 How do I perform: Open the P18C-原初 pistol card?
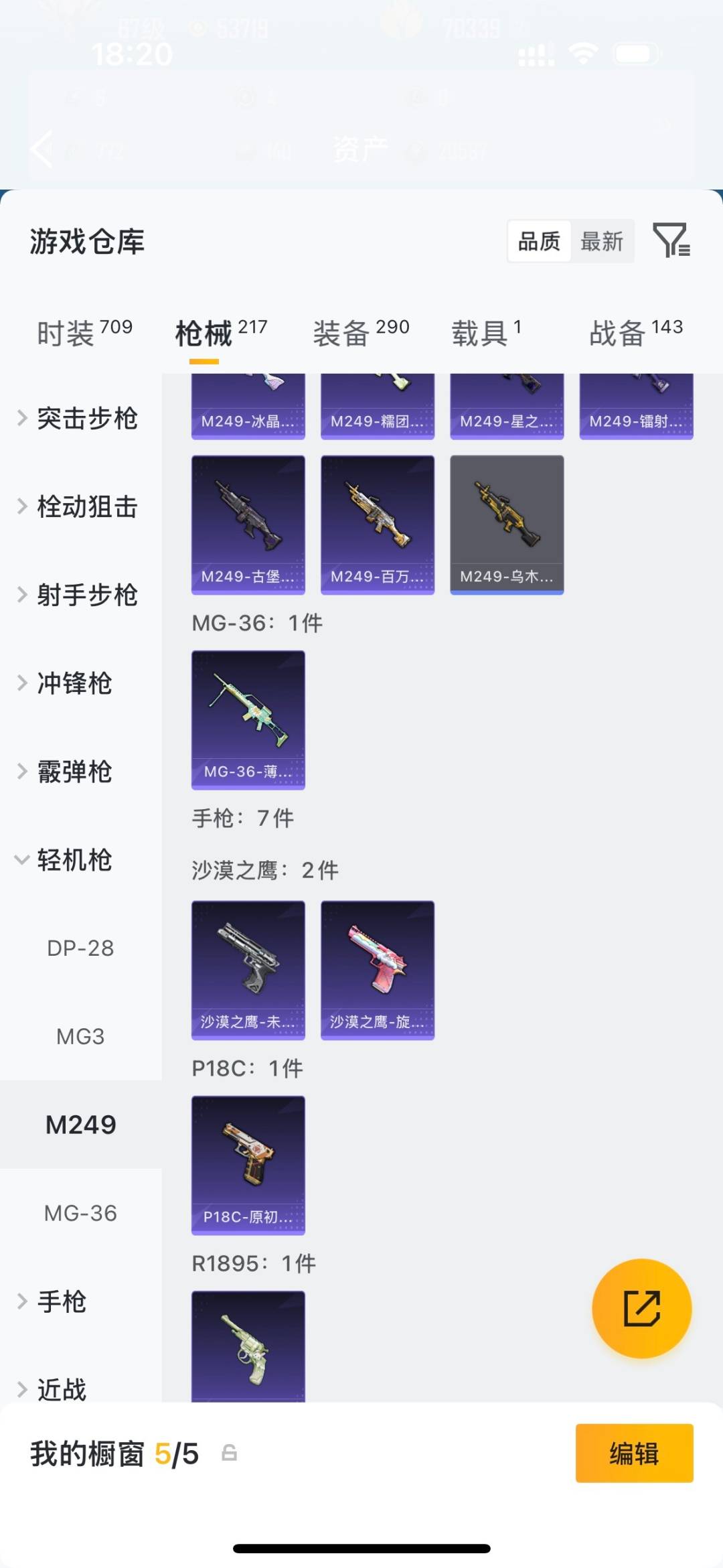point(248,1165)
